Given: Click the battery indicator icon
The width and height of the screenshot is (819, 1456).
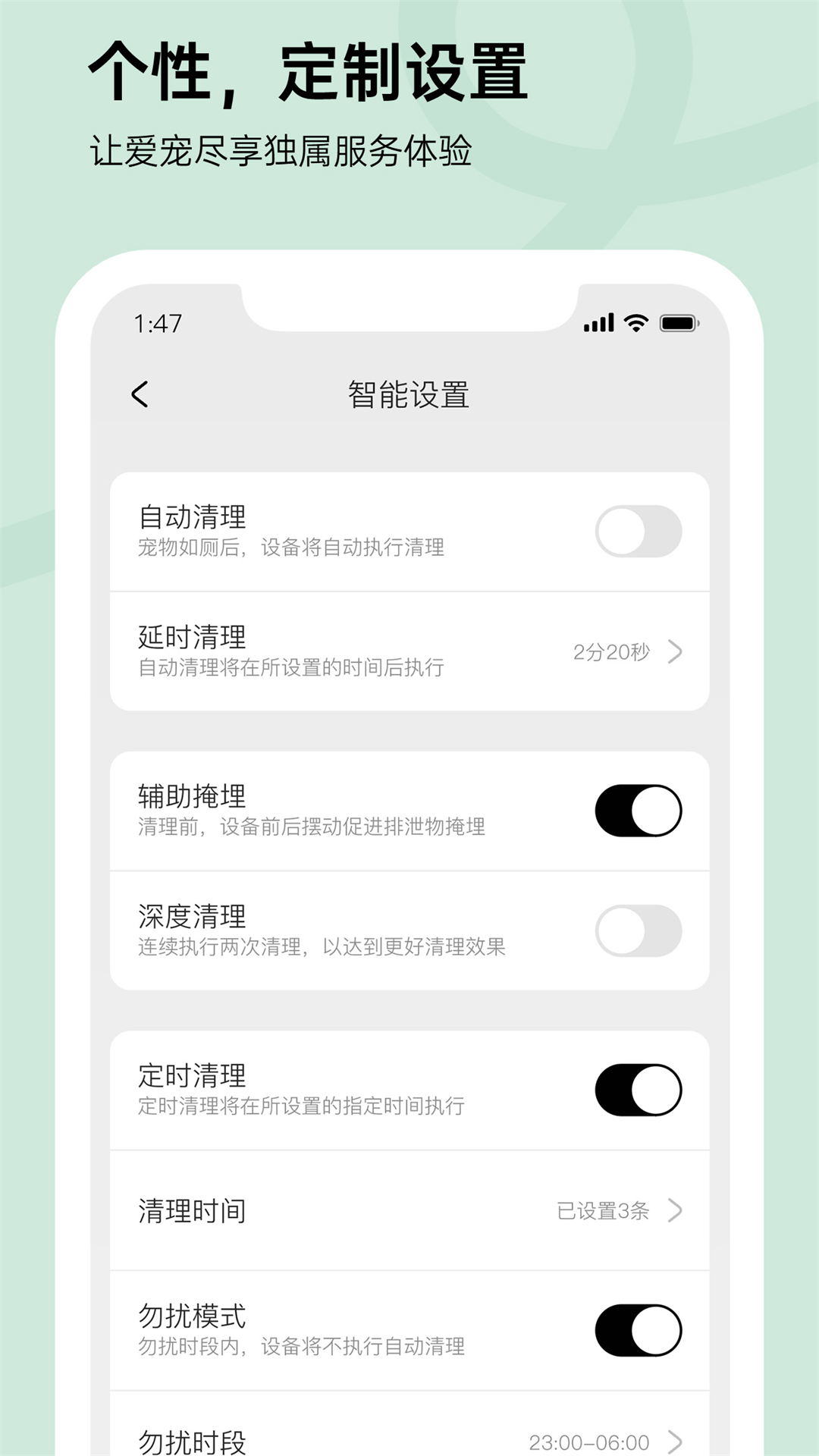Looking at the screenshot, I should pos(679,322).
